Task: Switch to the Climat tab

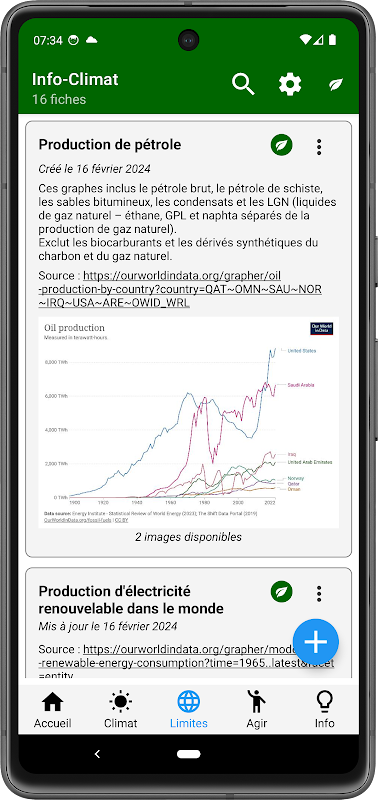Action: click(120, 709)
